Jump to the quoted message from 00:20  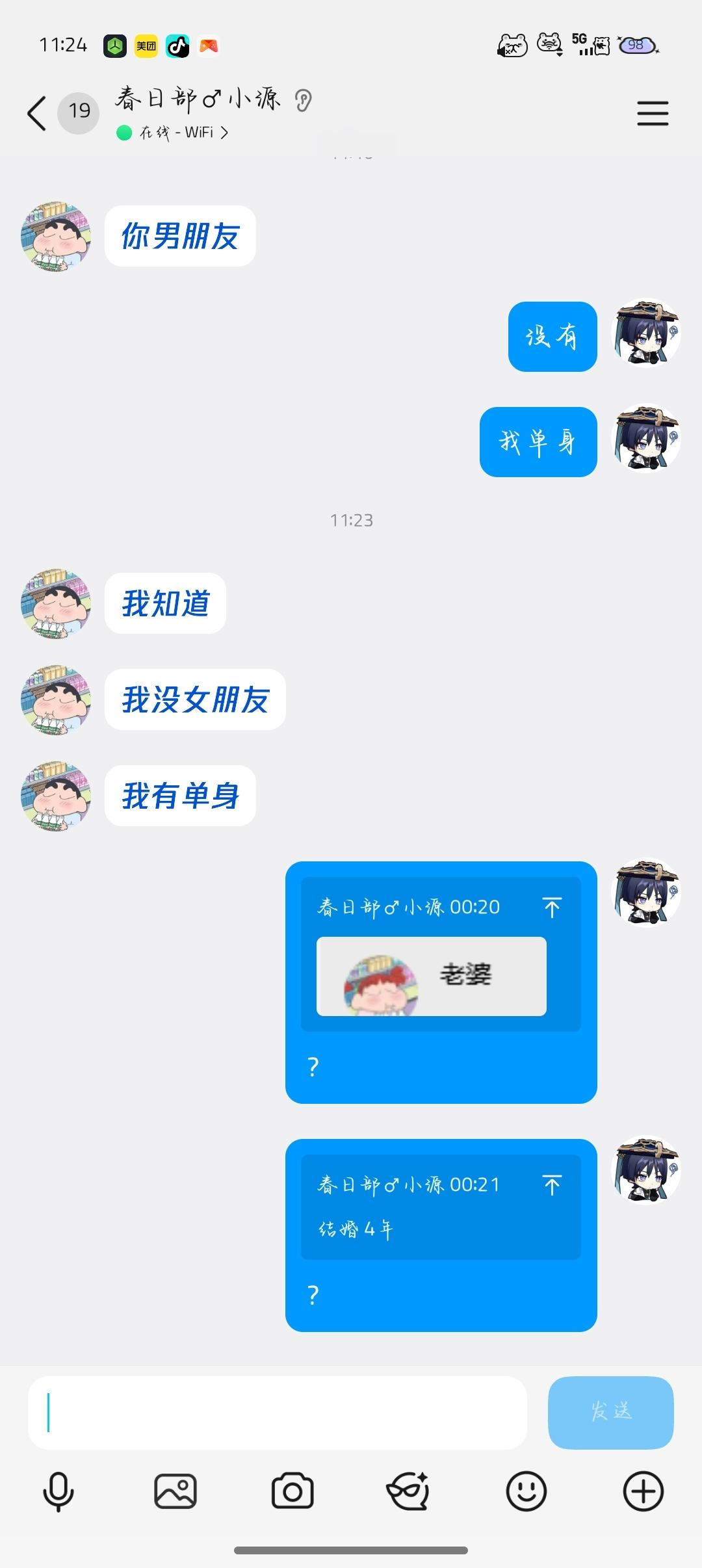pyautogui.click(x=552, y=907)
